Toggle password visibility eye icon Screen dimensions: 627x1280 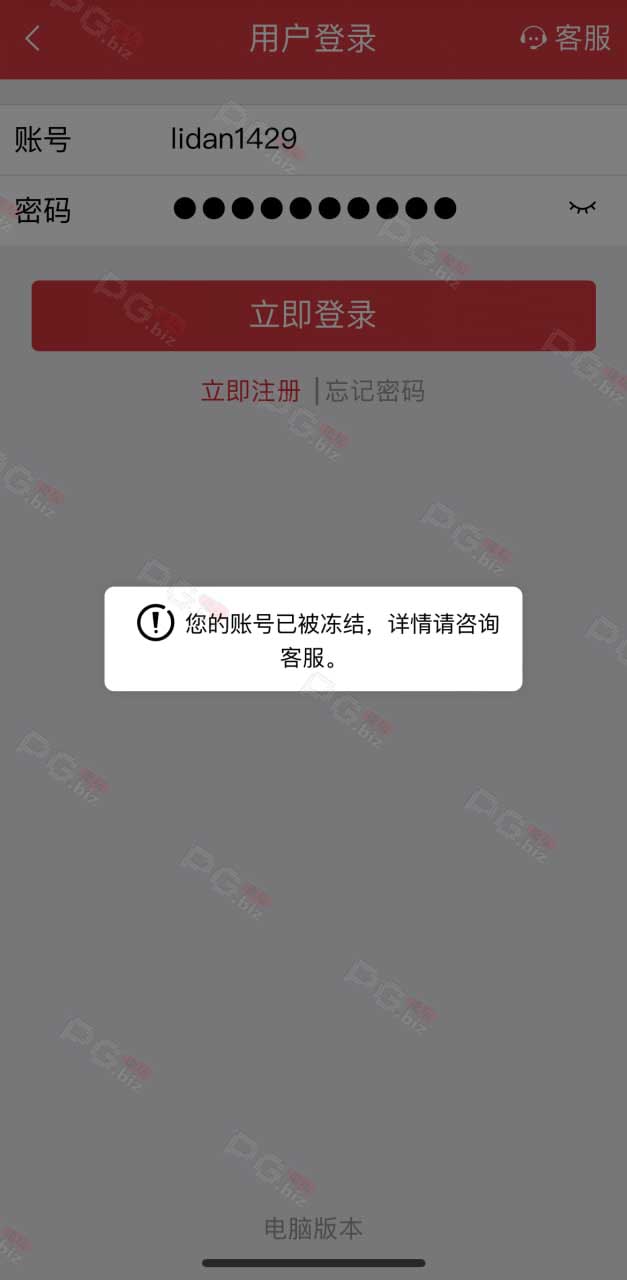(x=582, y=207)
